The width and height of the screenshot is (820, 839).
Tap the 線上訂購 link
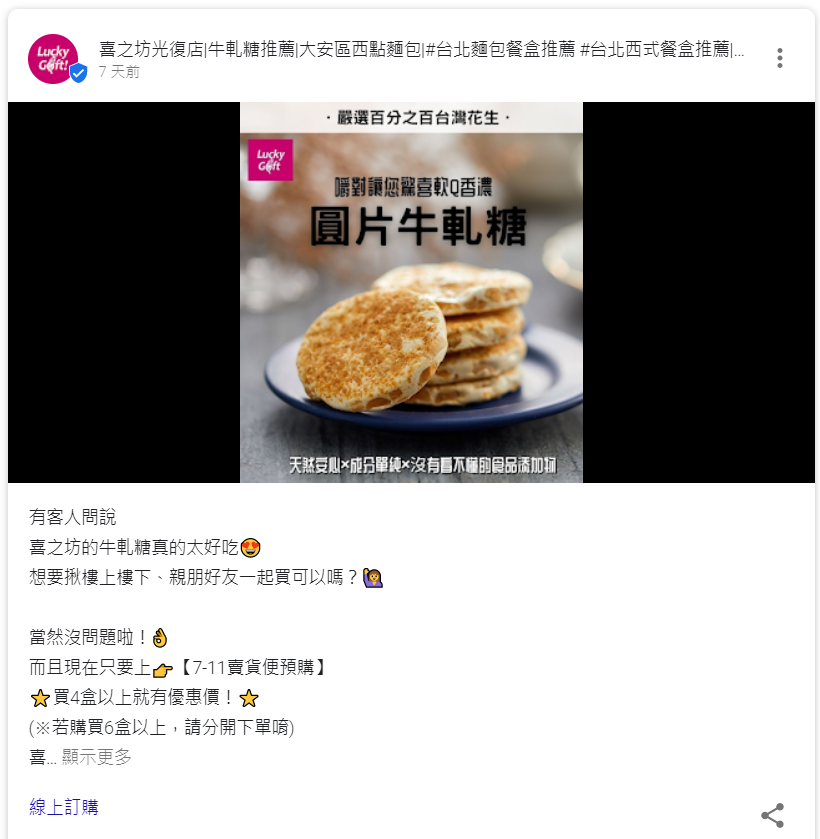(64, 807)
